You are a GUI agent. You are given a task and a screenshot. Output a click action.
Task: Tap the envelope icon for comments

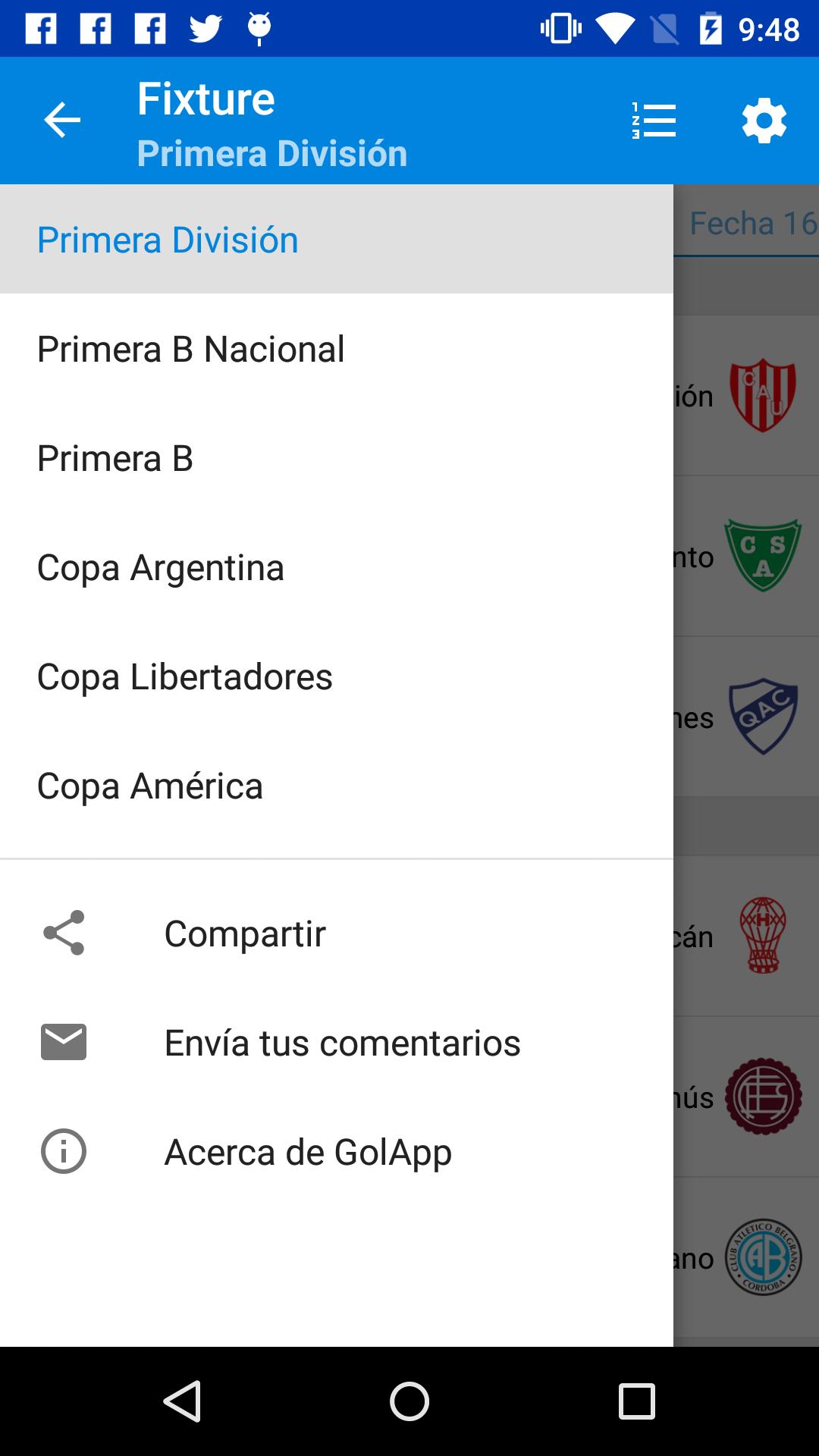(x=64, y=1042)
